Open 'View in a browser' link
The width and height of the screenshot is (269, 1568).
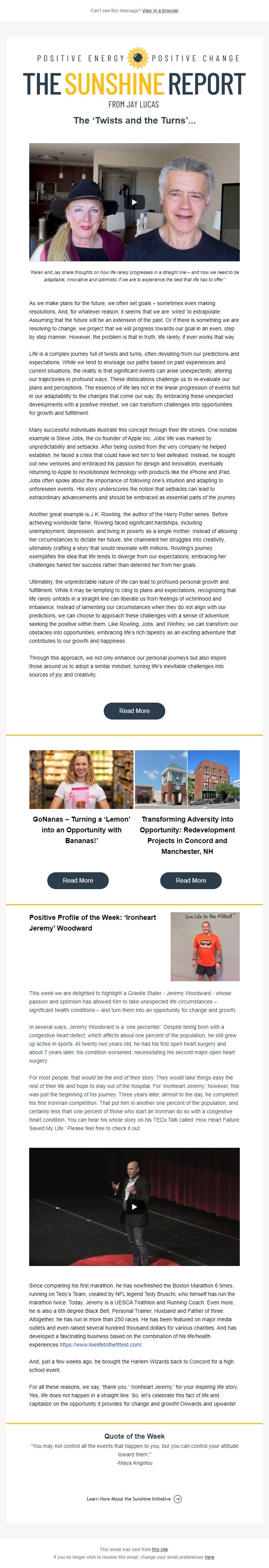click(x=160, y=10)
